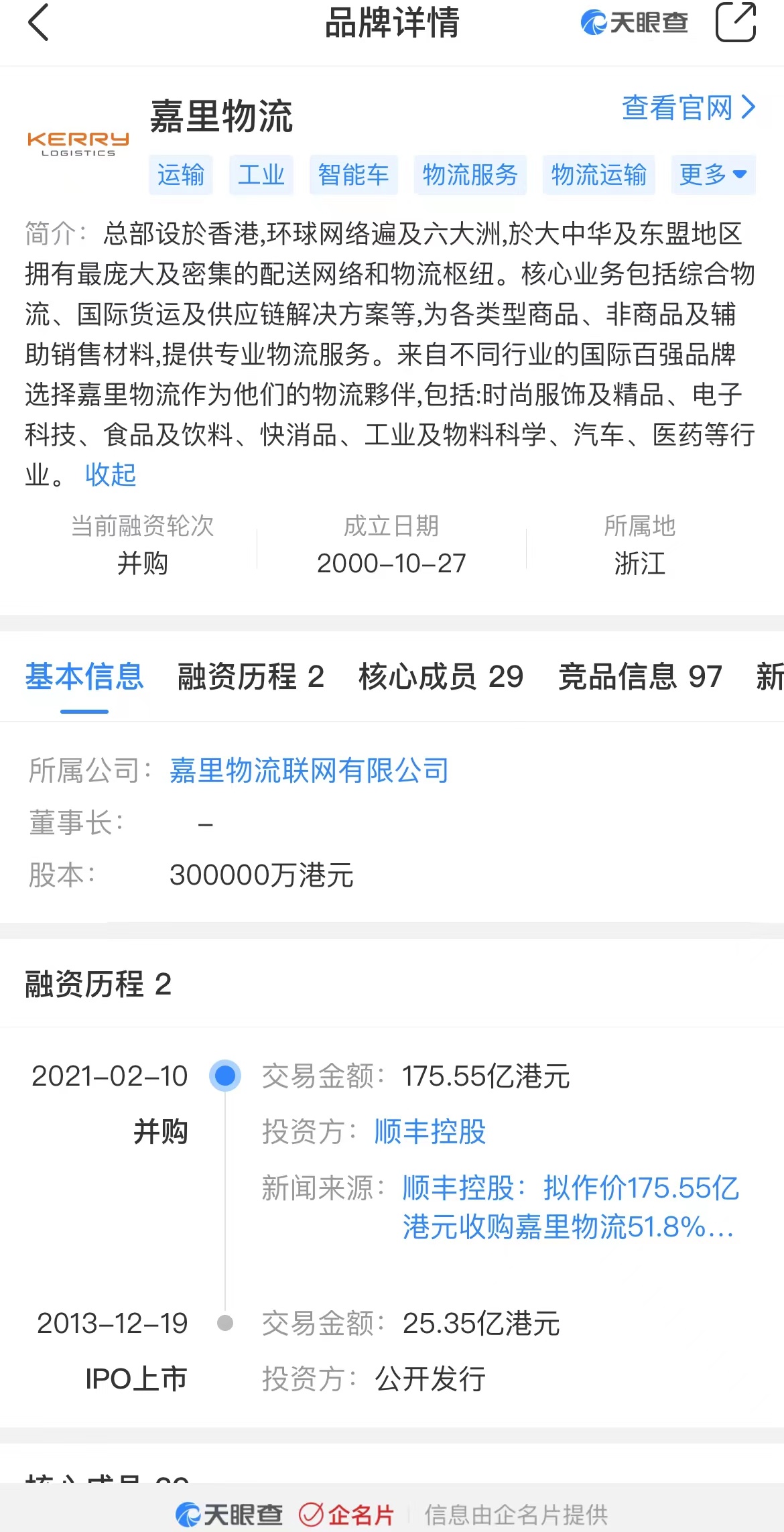Screen dimensions: 784x1532
Task: Go back using the top-left arrow
Action: pyautogui.click(x=39, y=23)
